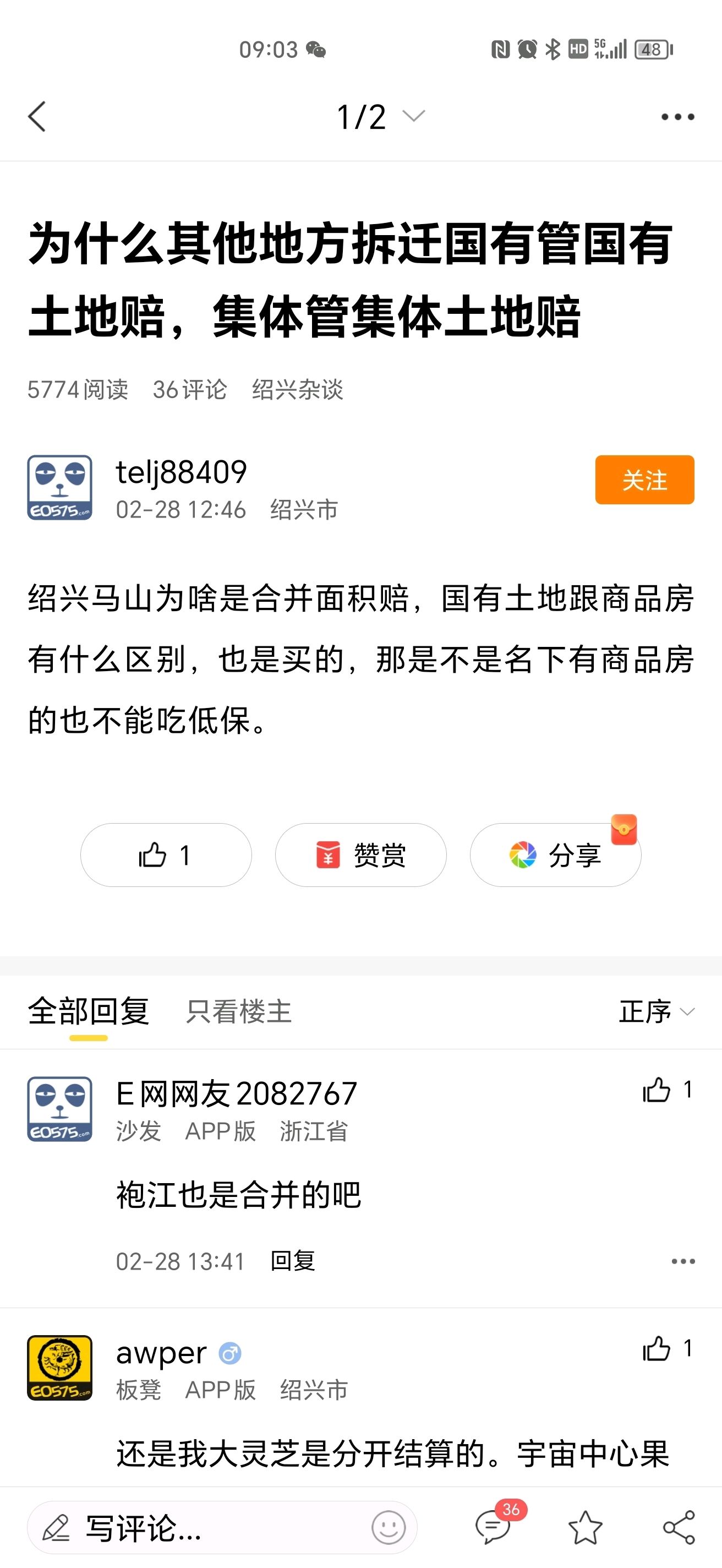Tap the 写评论 comment input field
722x1568 pixels.
pyautogui.click(x=222, y=1527)
